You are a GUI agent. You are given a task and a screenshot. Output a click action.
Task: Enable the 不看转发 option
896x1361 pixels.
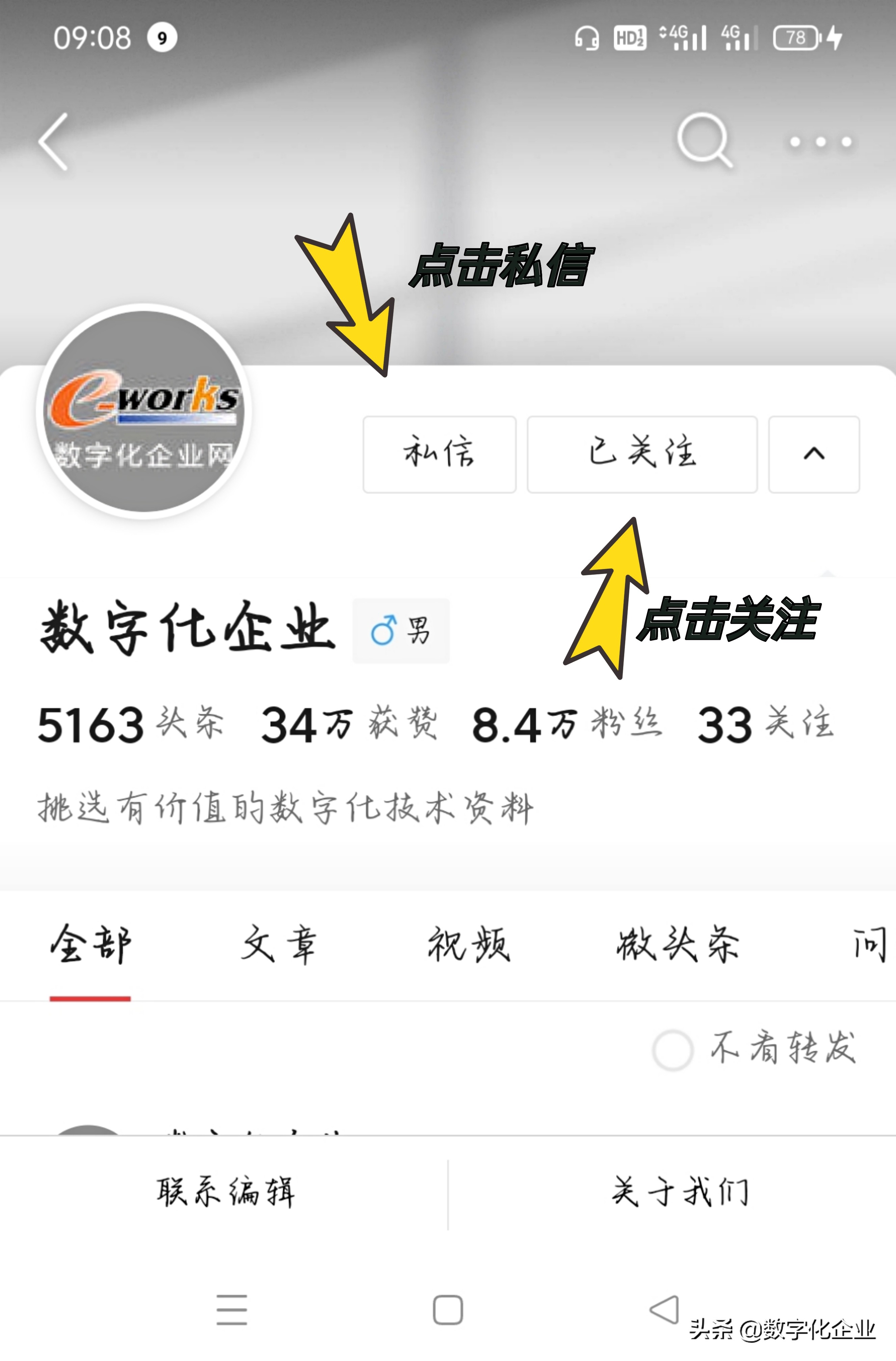[673, 1050]
